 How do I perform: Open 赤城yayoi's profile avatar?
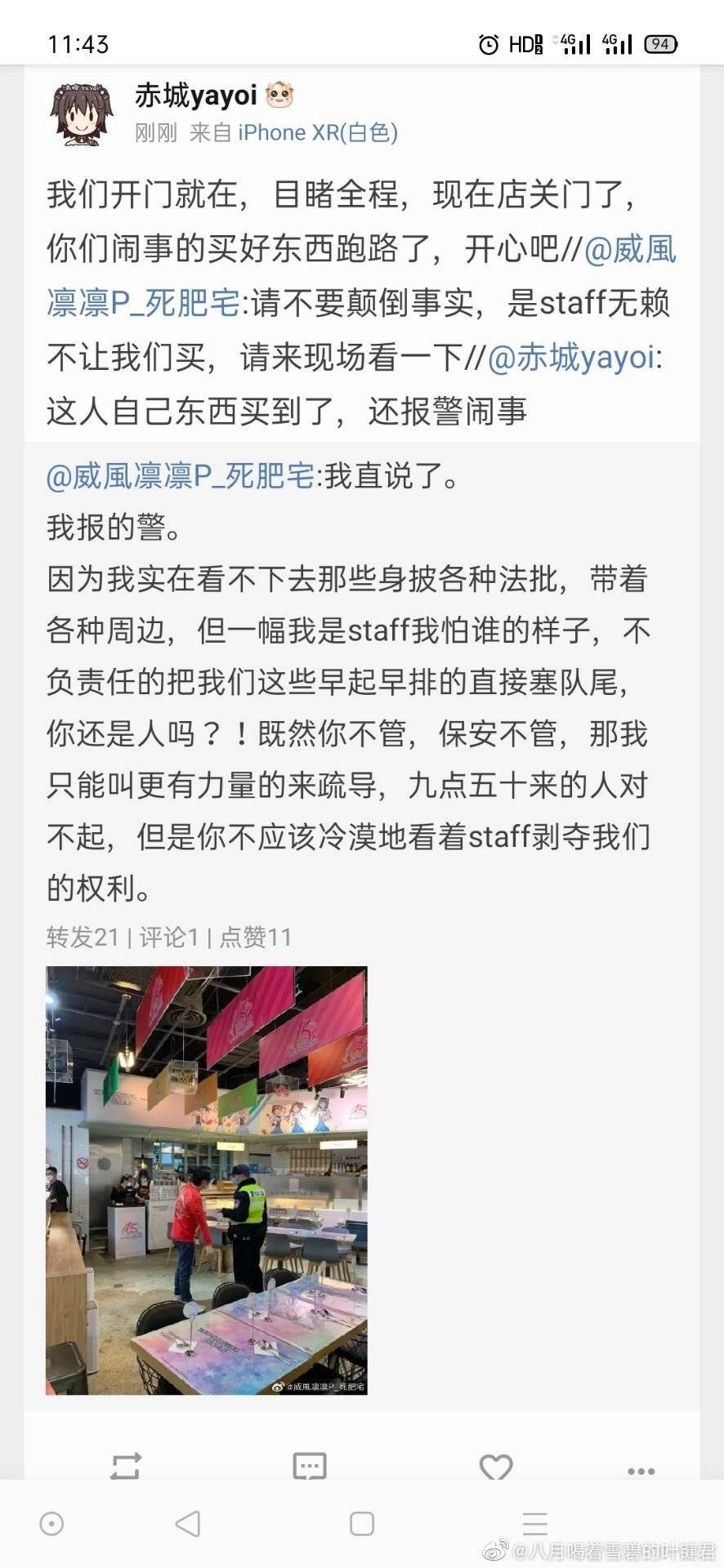point(78,113)
